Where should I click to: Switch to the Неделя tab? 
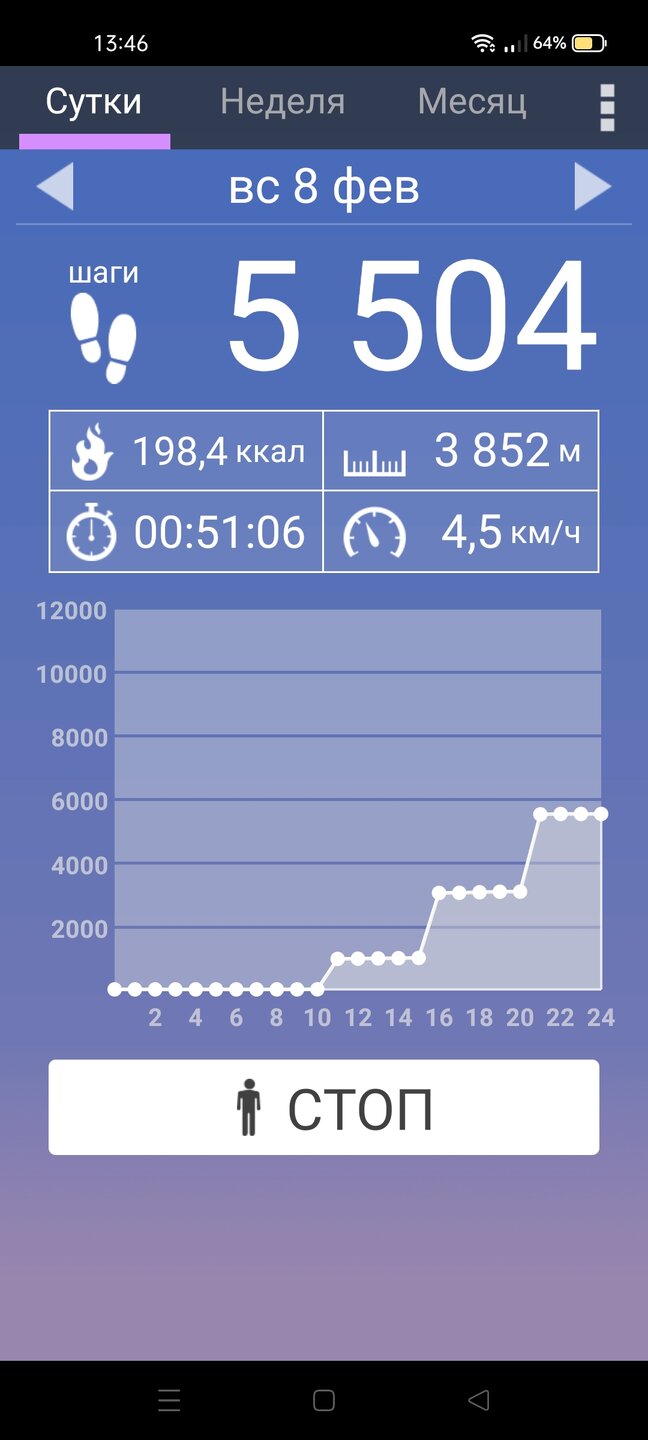point(282,102)
